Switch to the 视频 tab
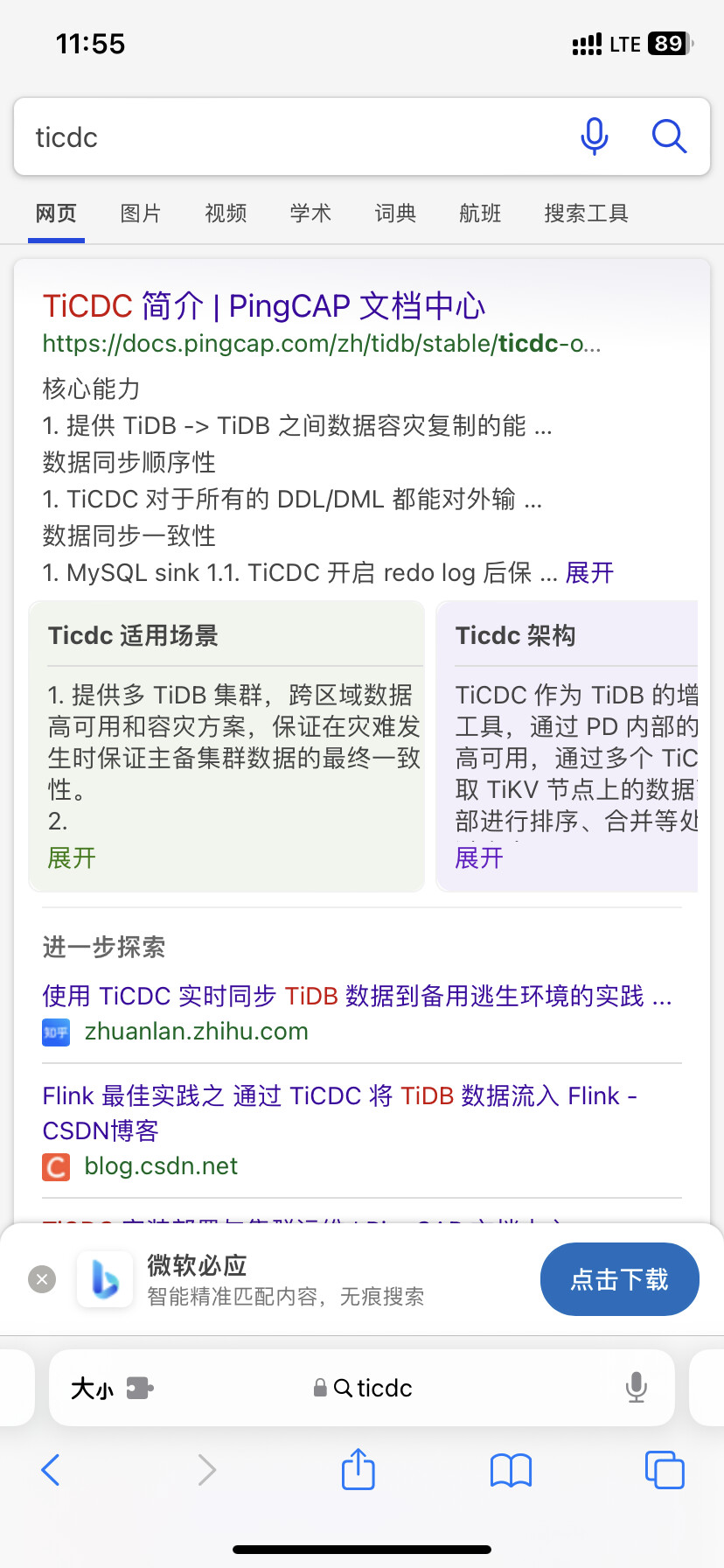Viewport: 724px width, 1568px height. click(226, 213)
